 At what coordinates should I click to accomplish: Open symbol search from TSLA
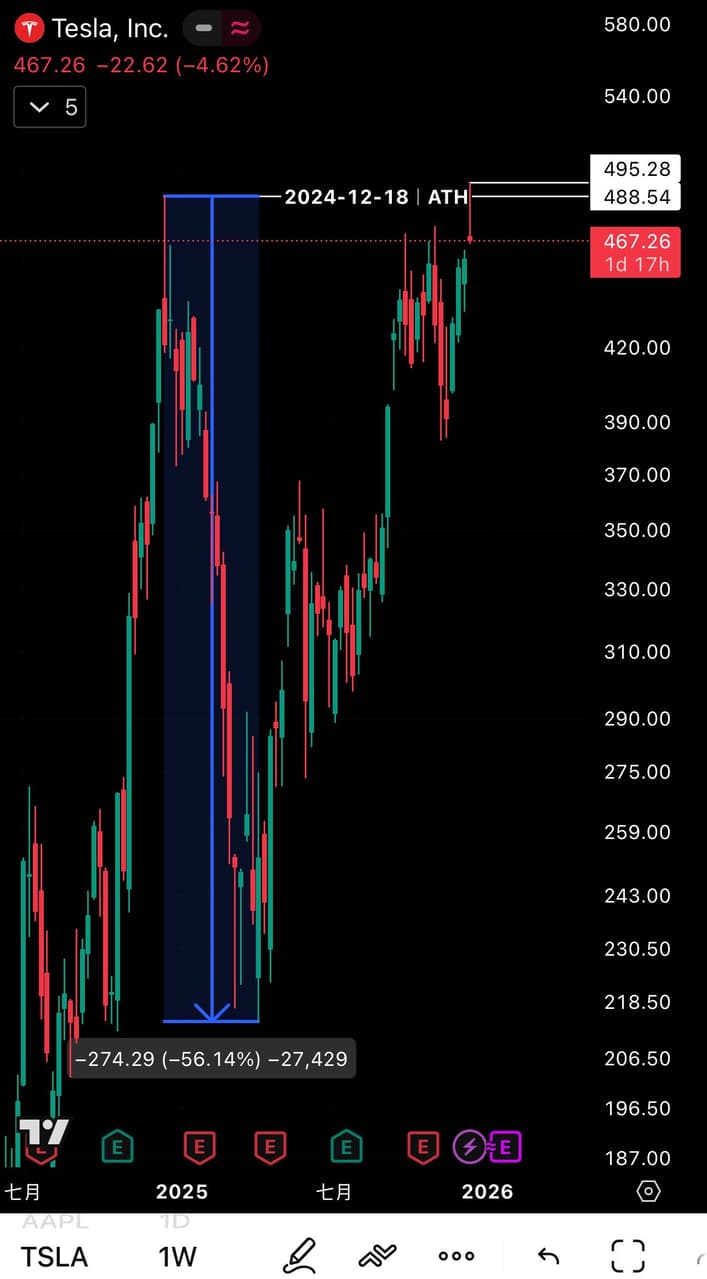coord(54,1255)
